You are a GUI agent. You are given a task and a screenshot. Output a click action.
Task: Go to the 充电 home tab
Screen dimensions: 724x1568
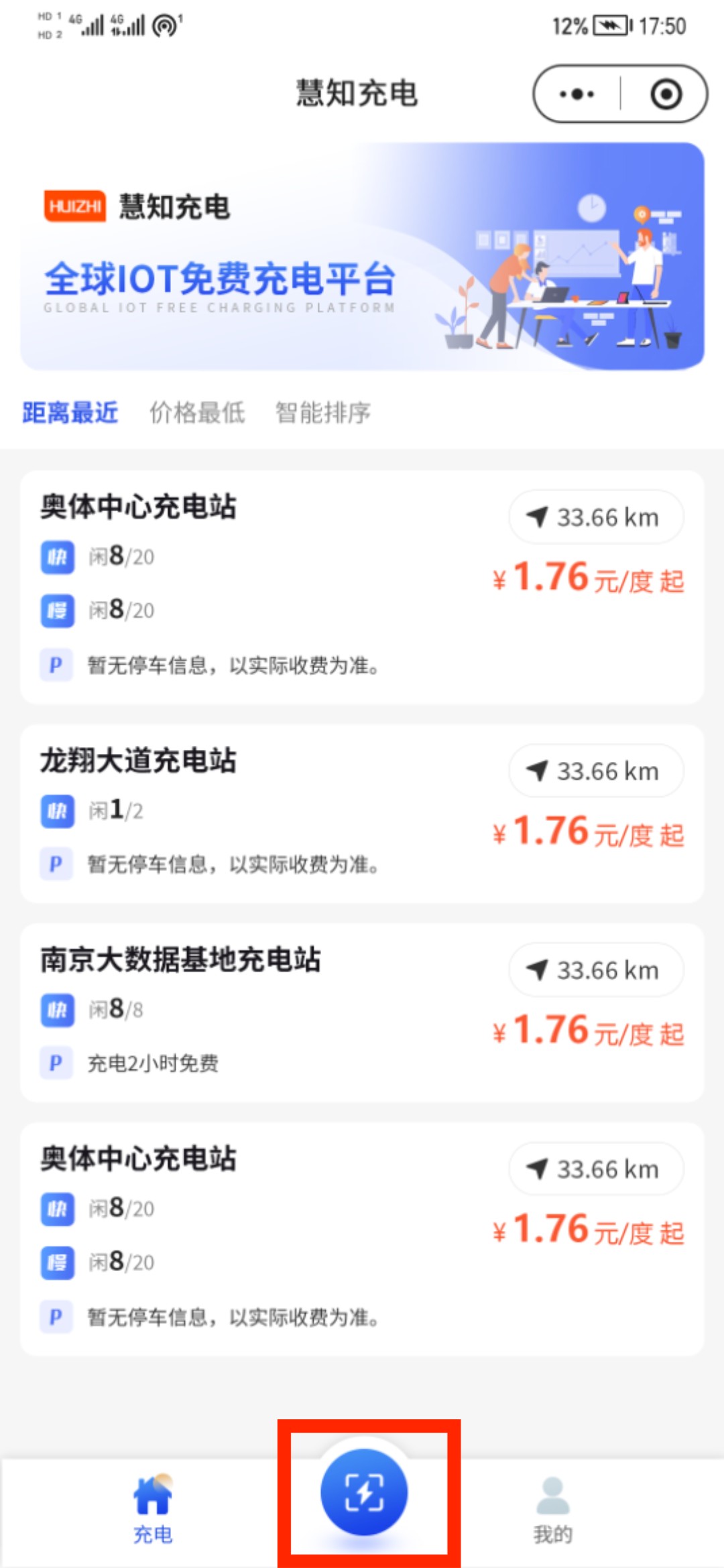153,1508
